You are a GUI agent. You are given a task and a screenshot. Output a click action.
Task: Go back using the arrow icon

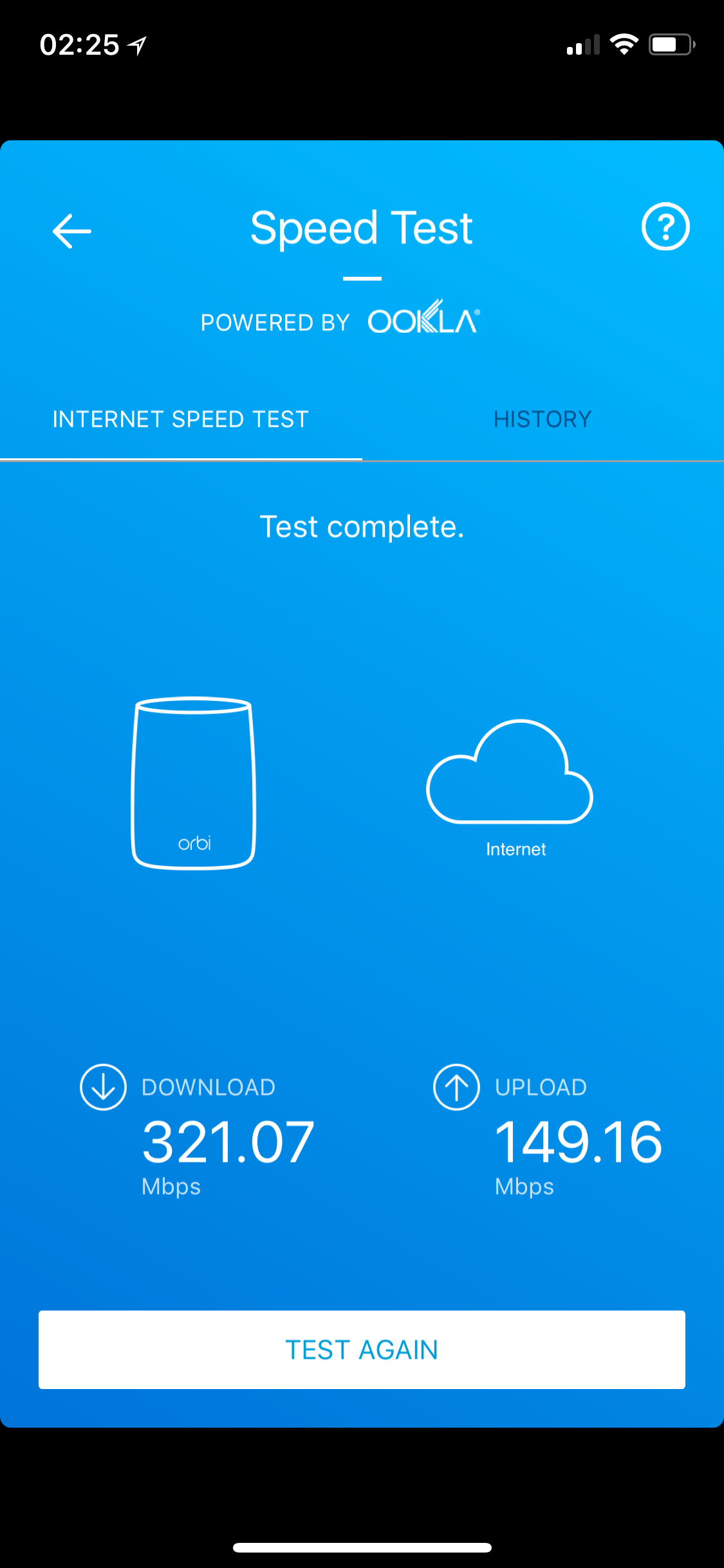tap(71, 230)
